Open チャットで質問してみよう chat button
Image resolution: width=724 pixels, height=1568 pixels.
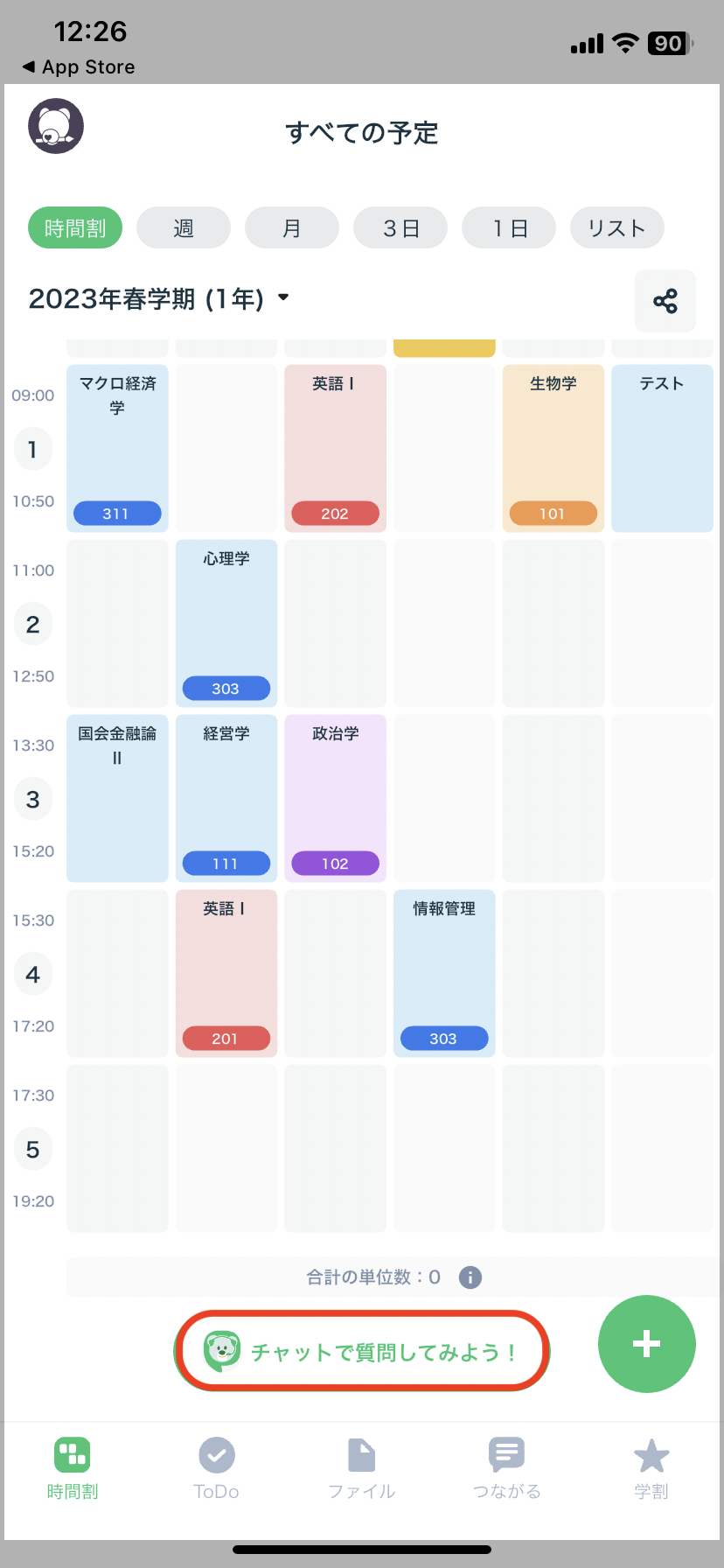[x=362, y=1351]
